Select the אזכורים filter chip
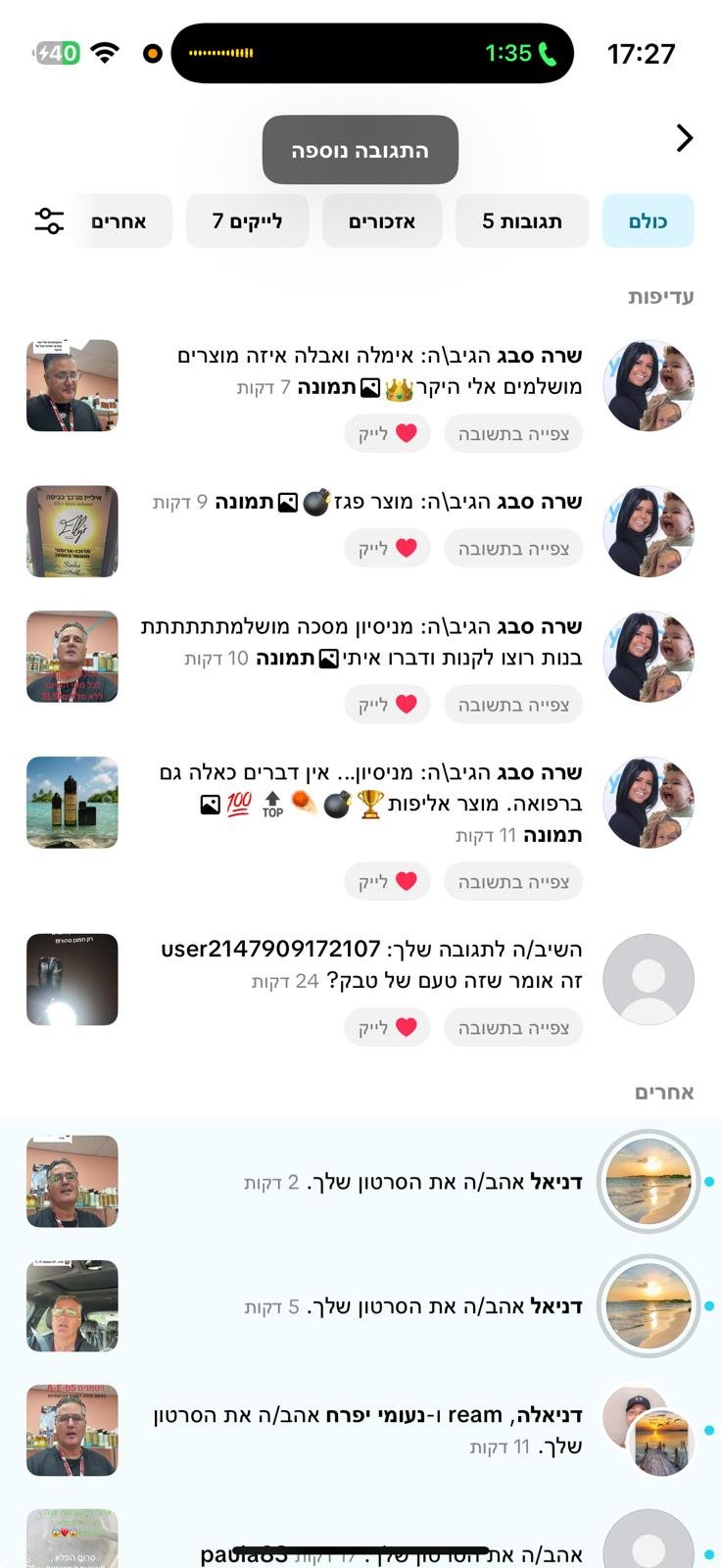Screen dimensions: 721x1568 [381, 221]
